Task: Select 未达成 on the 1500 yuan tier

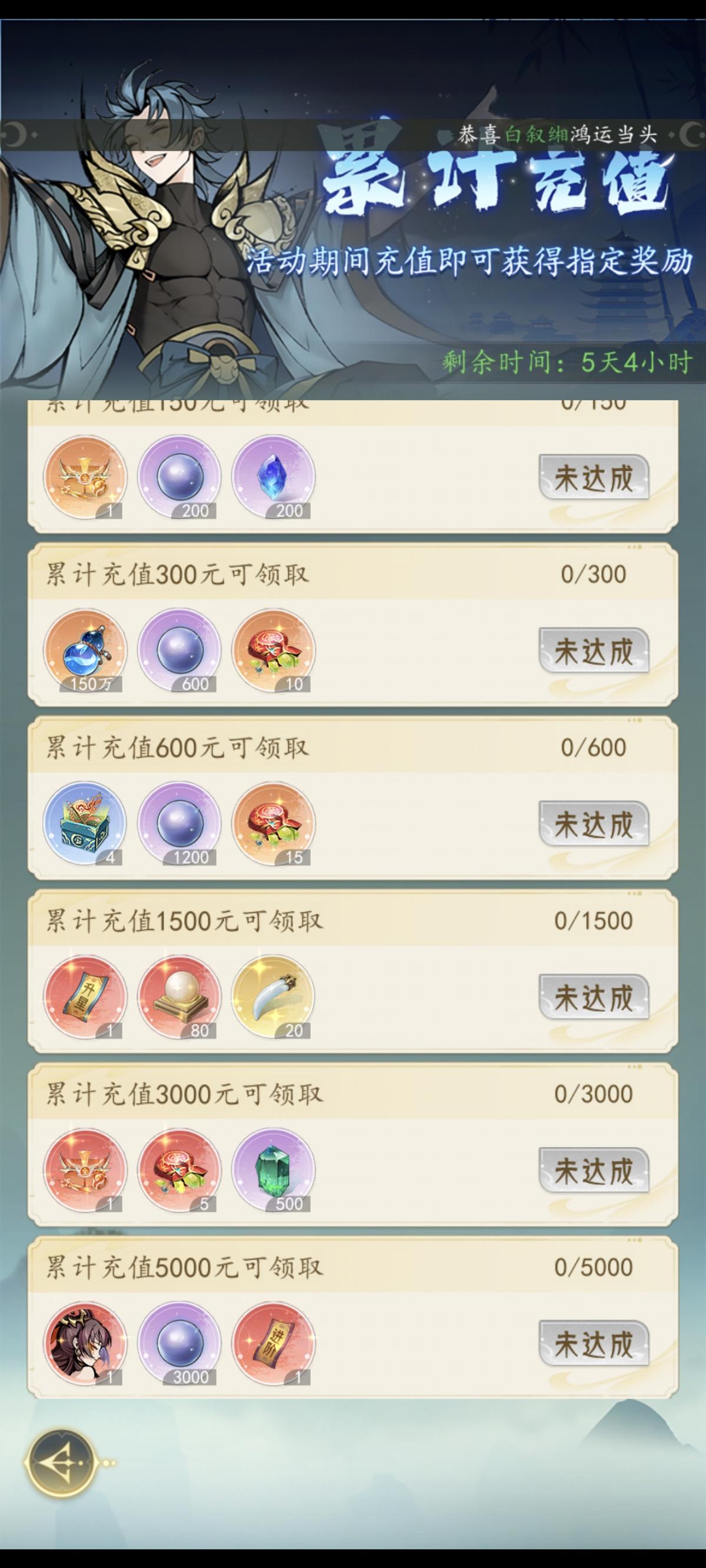Action: click(x=594, y=996)
